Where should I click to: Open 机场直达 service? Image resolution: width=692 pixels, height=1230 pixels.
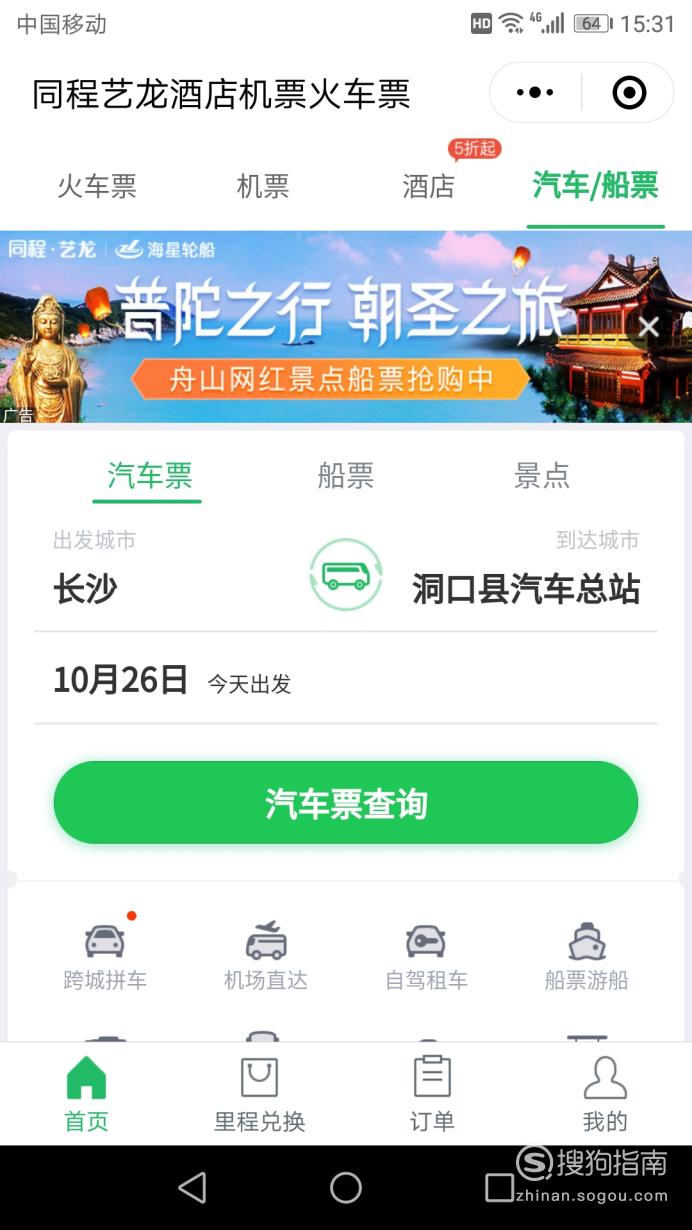coord(266,955)
